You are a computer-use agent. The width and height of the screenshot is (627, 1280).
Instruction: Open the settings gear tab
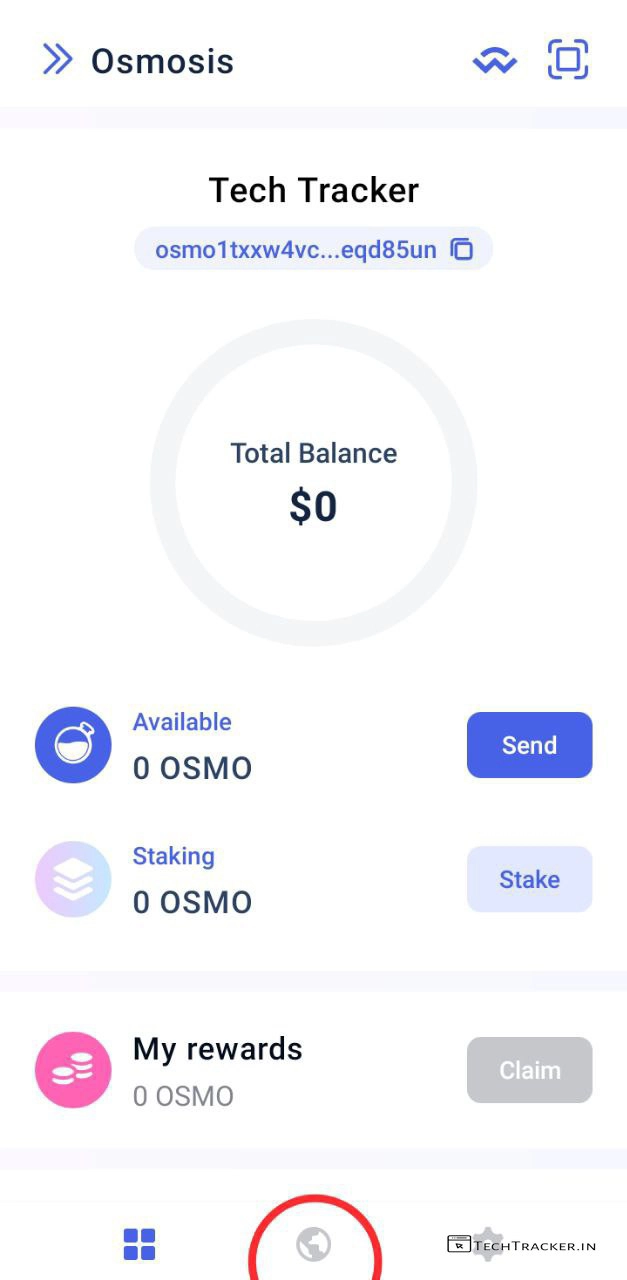click(x=488, y=1244)
